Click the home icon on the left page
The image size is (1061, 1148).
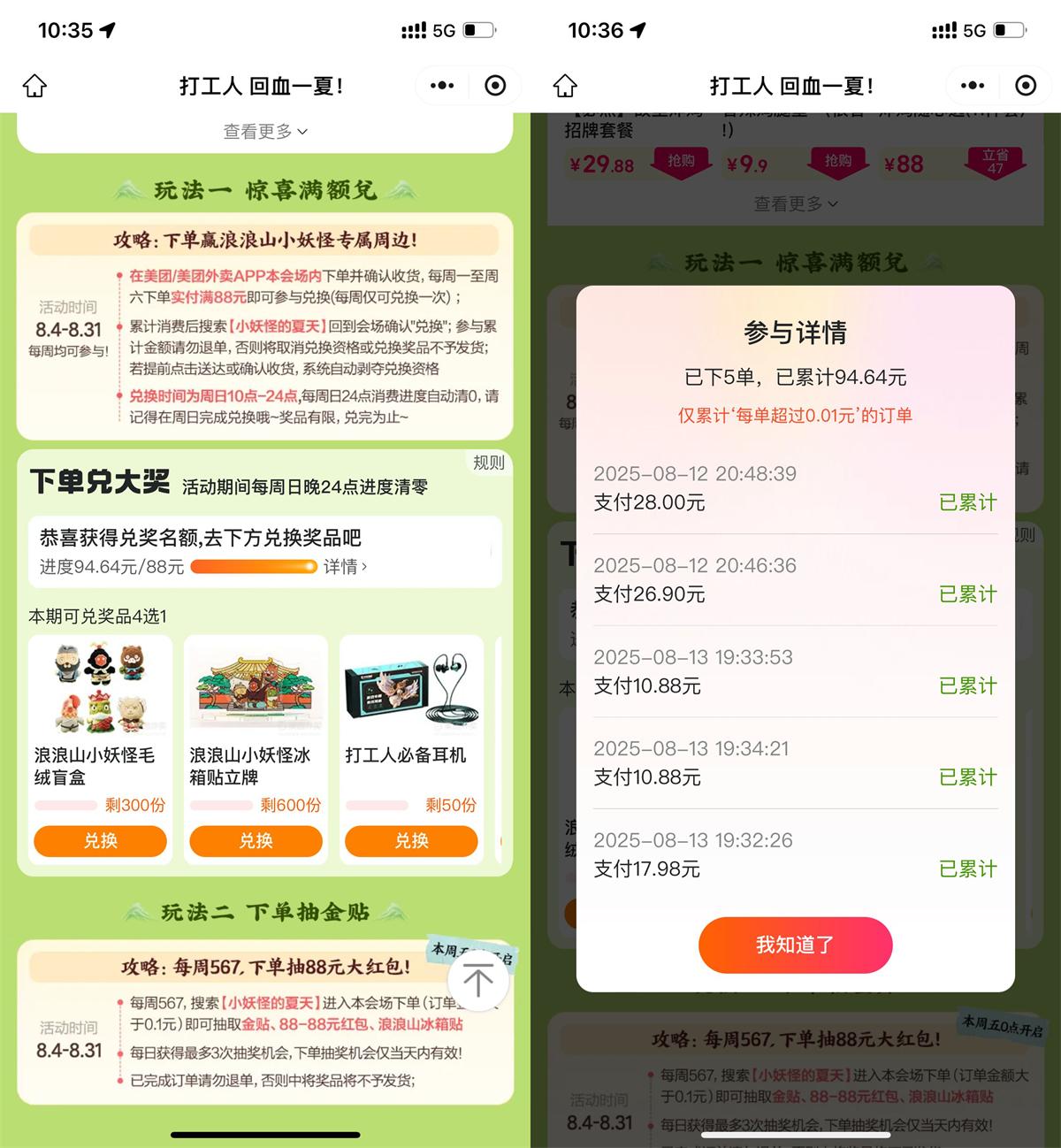pyautogui.click(x=35, y=86)
